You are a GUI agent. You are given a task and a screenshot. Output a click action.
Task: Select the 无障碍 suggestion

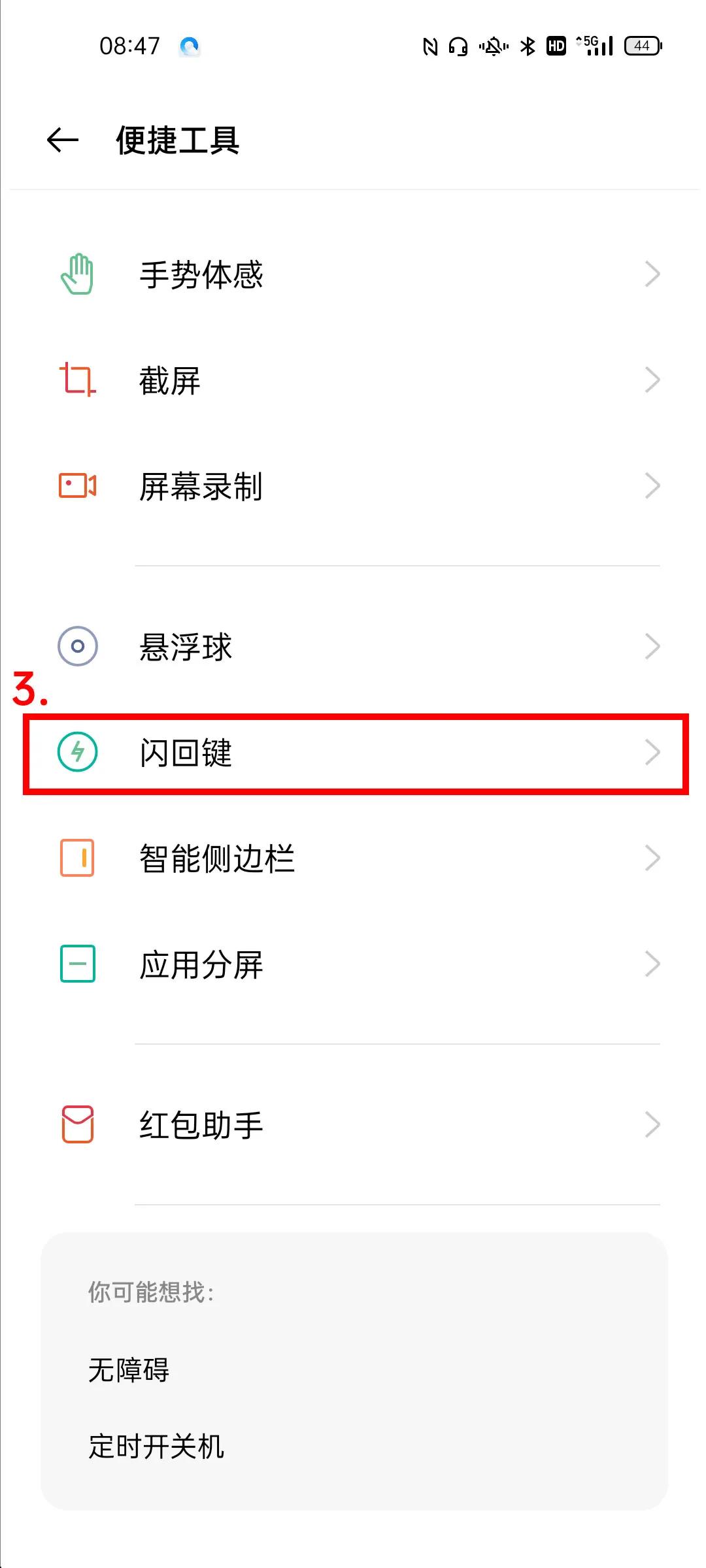click(x=129, y=1369)
